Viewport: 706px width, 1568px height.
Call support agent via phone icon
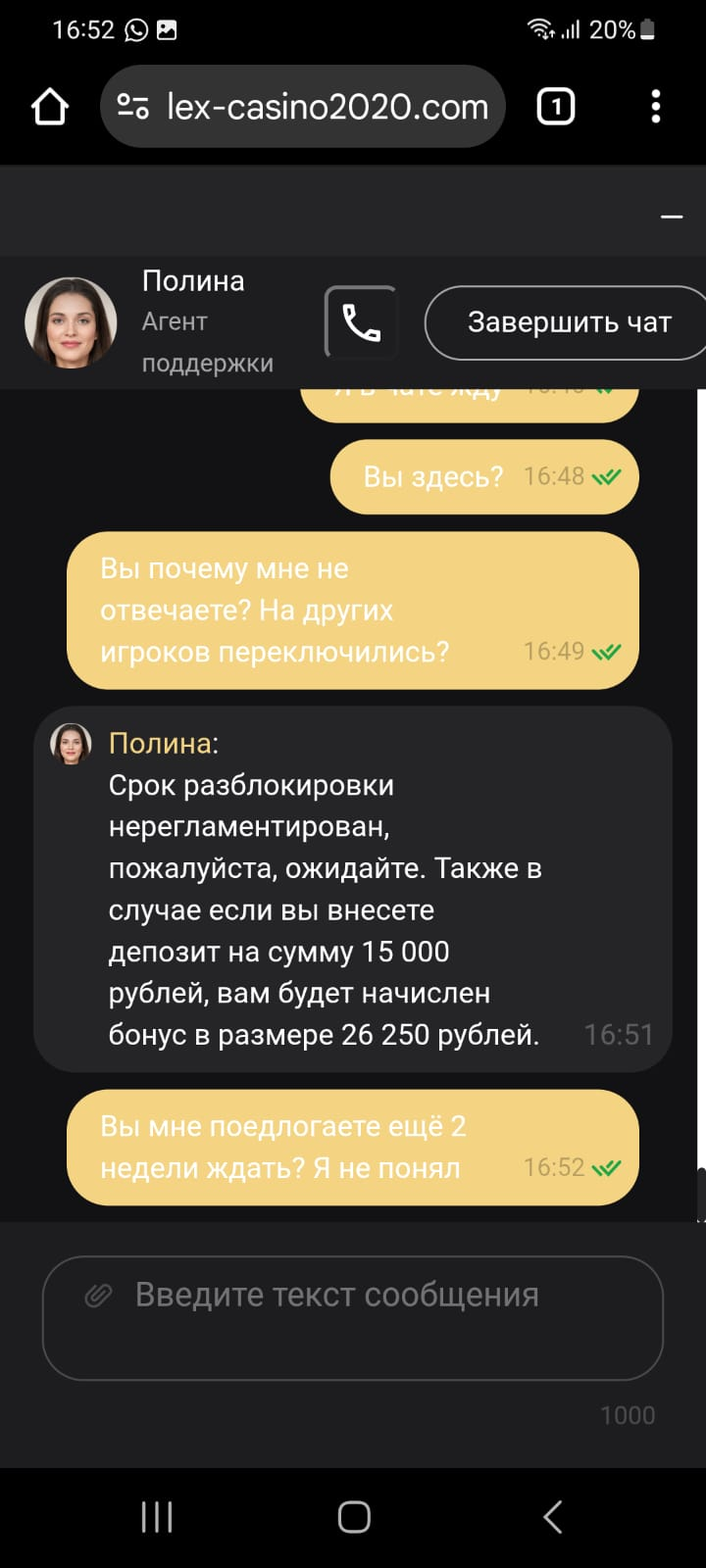pyautogui.click(x=361, y=322)
